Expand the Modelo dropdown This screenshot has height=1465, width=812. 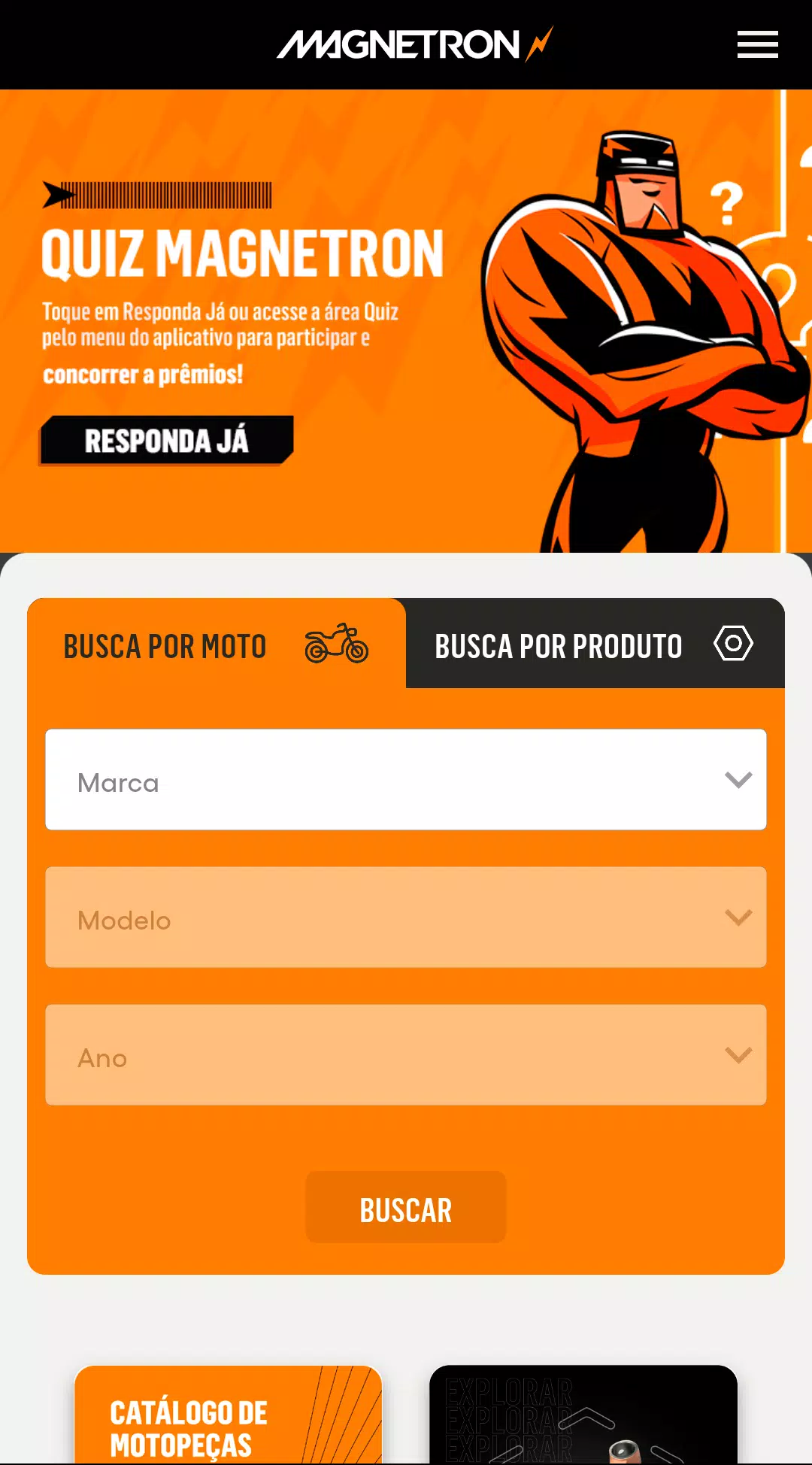tap(406, 918)
